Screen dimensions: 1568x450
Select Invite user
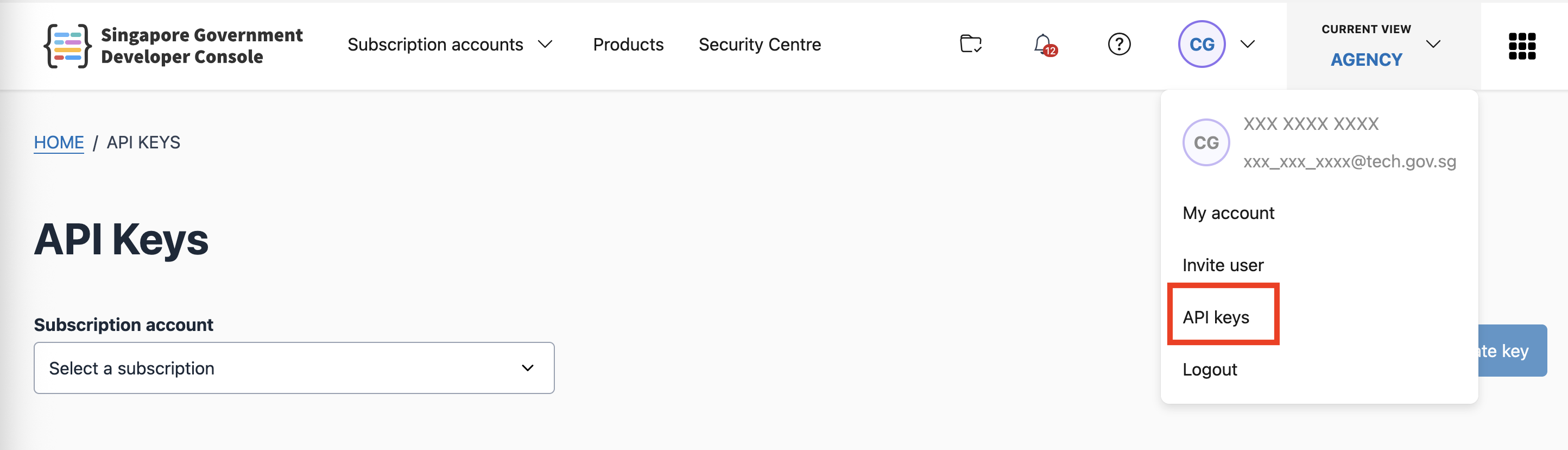click(x=1222, y=265)
